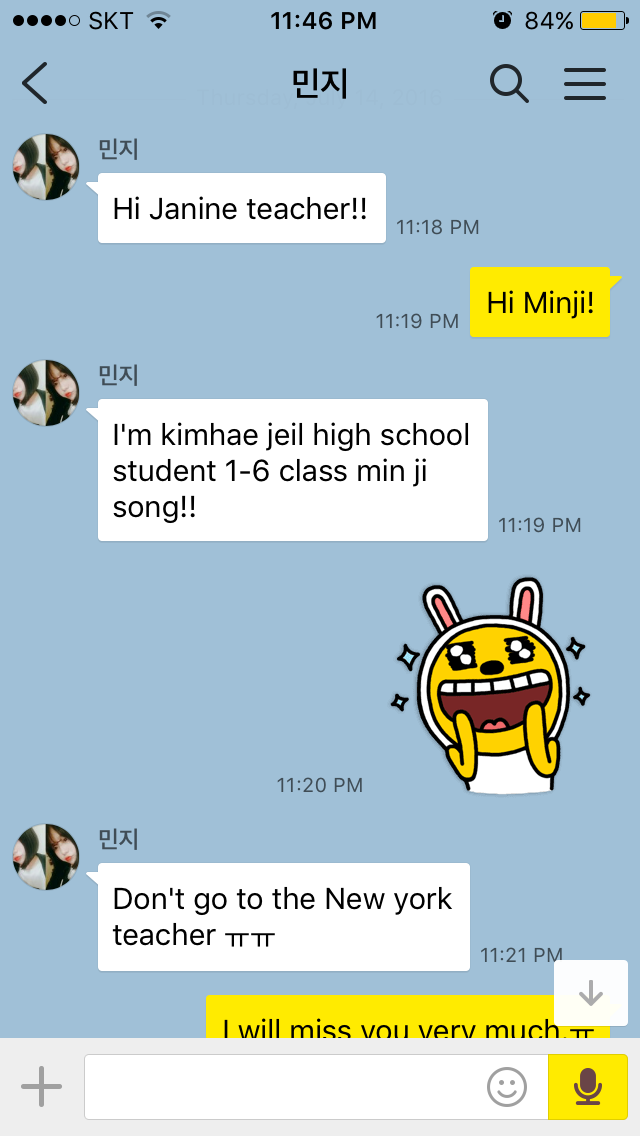
Task: Search within this conversation
Action: (509, 84)
